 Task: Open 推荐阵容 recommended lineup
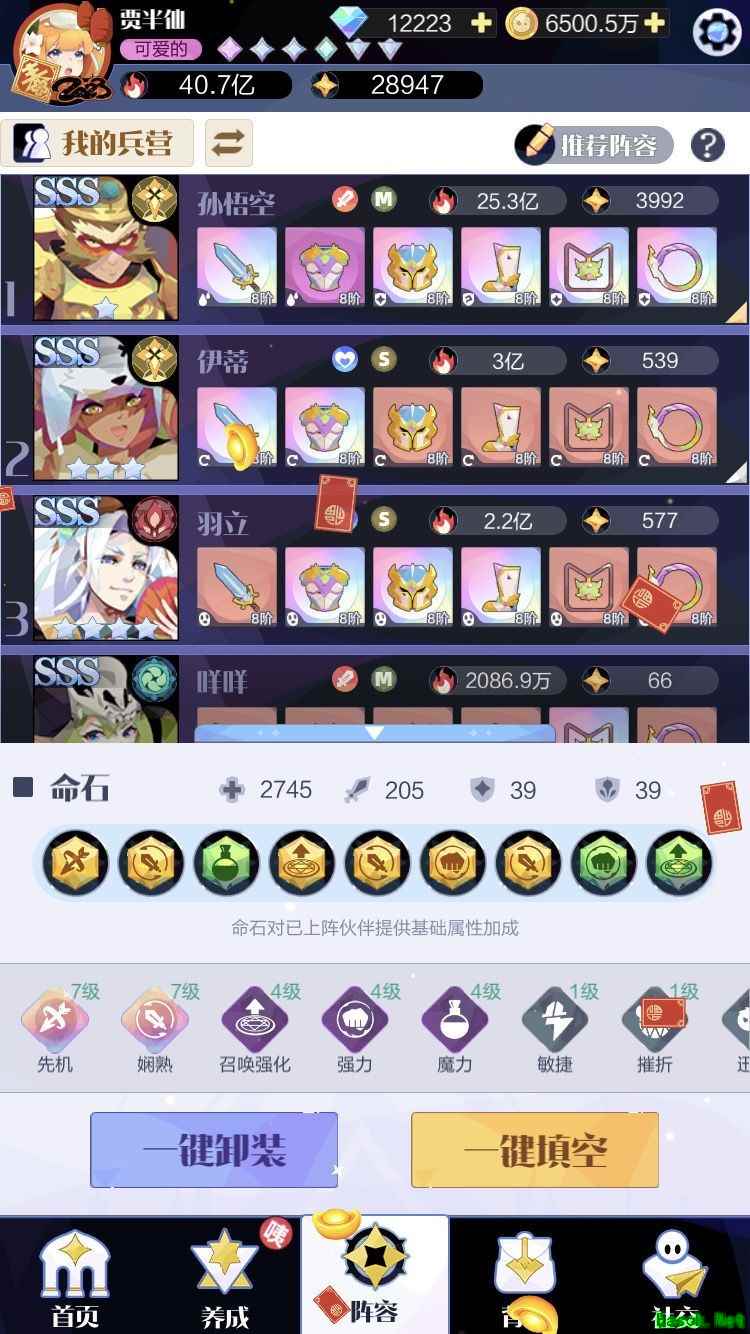click(594, 146)
